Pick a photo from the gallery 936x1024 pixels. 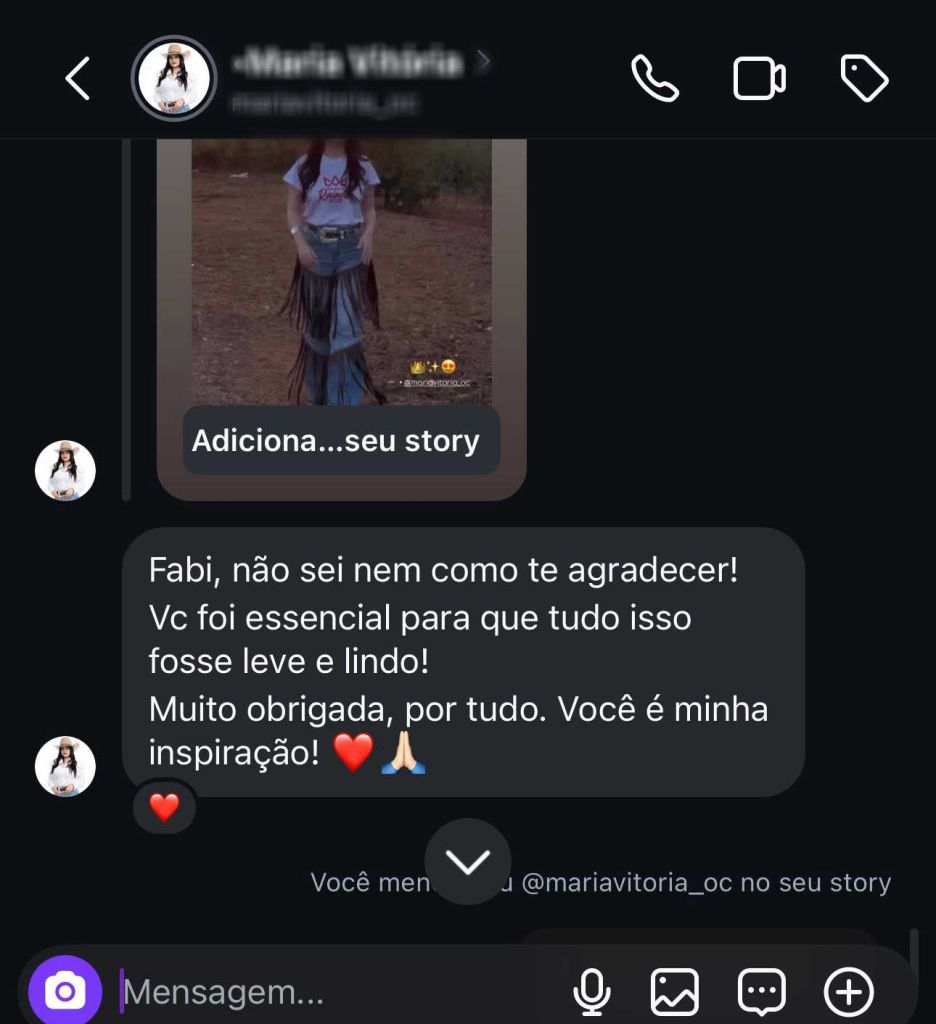coord(675,992)
